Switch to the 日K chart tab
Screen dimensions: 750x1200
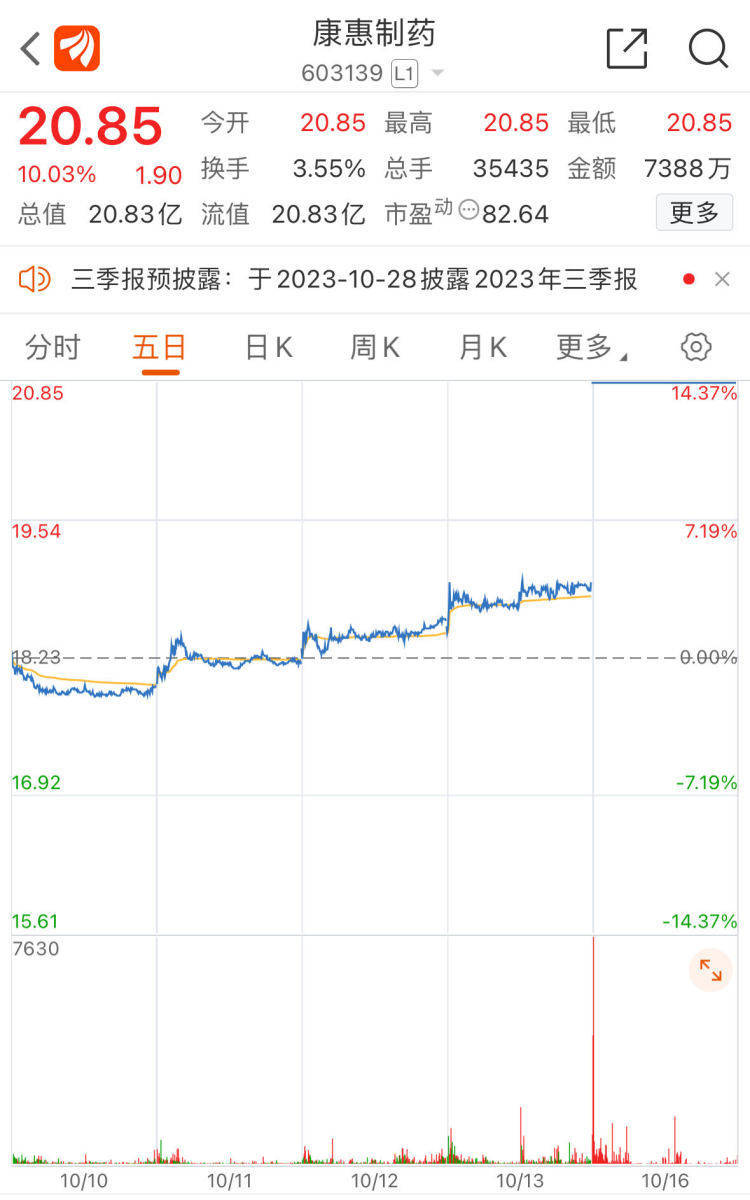coord(268,347)
